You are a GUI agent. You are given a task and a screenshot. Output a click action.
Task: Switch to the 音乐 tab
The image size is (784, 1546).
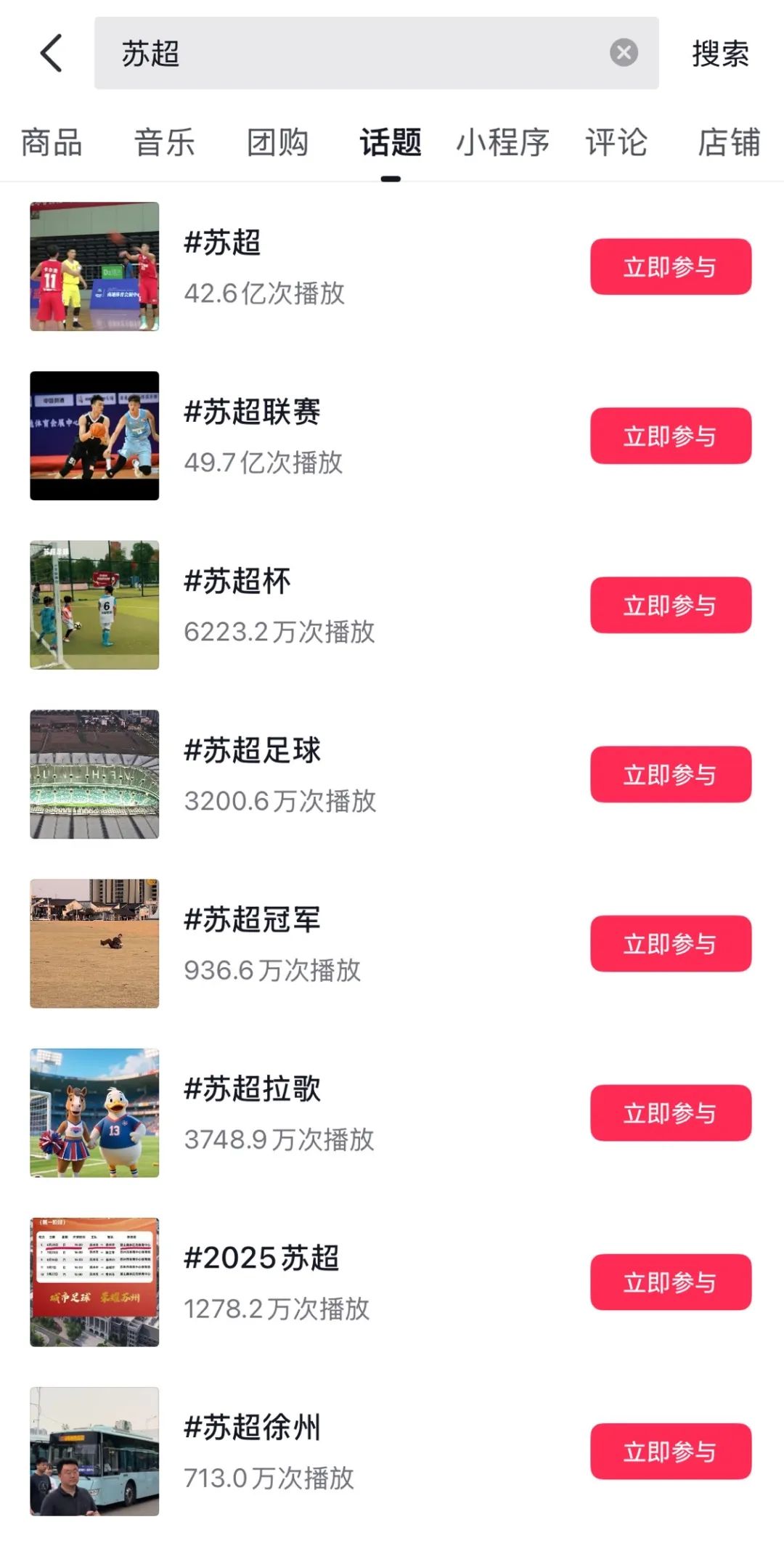[x=165, y=142]
